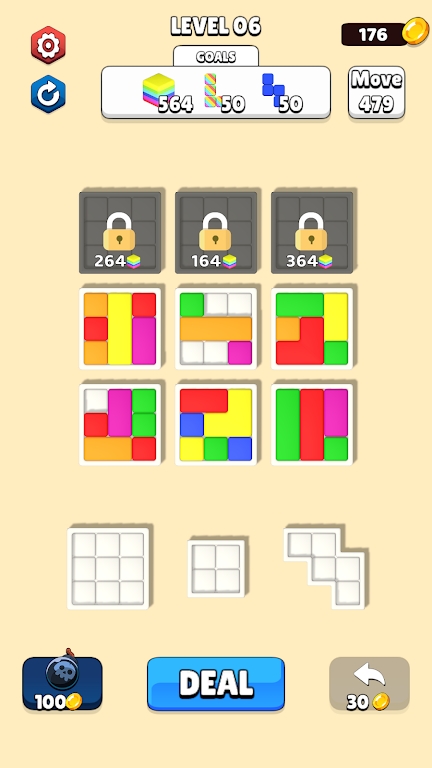This screenshot has width=432, height=768.
Task: Select the staircase-shaped tray piece
Action: click(324, 568)
